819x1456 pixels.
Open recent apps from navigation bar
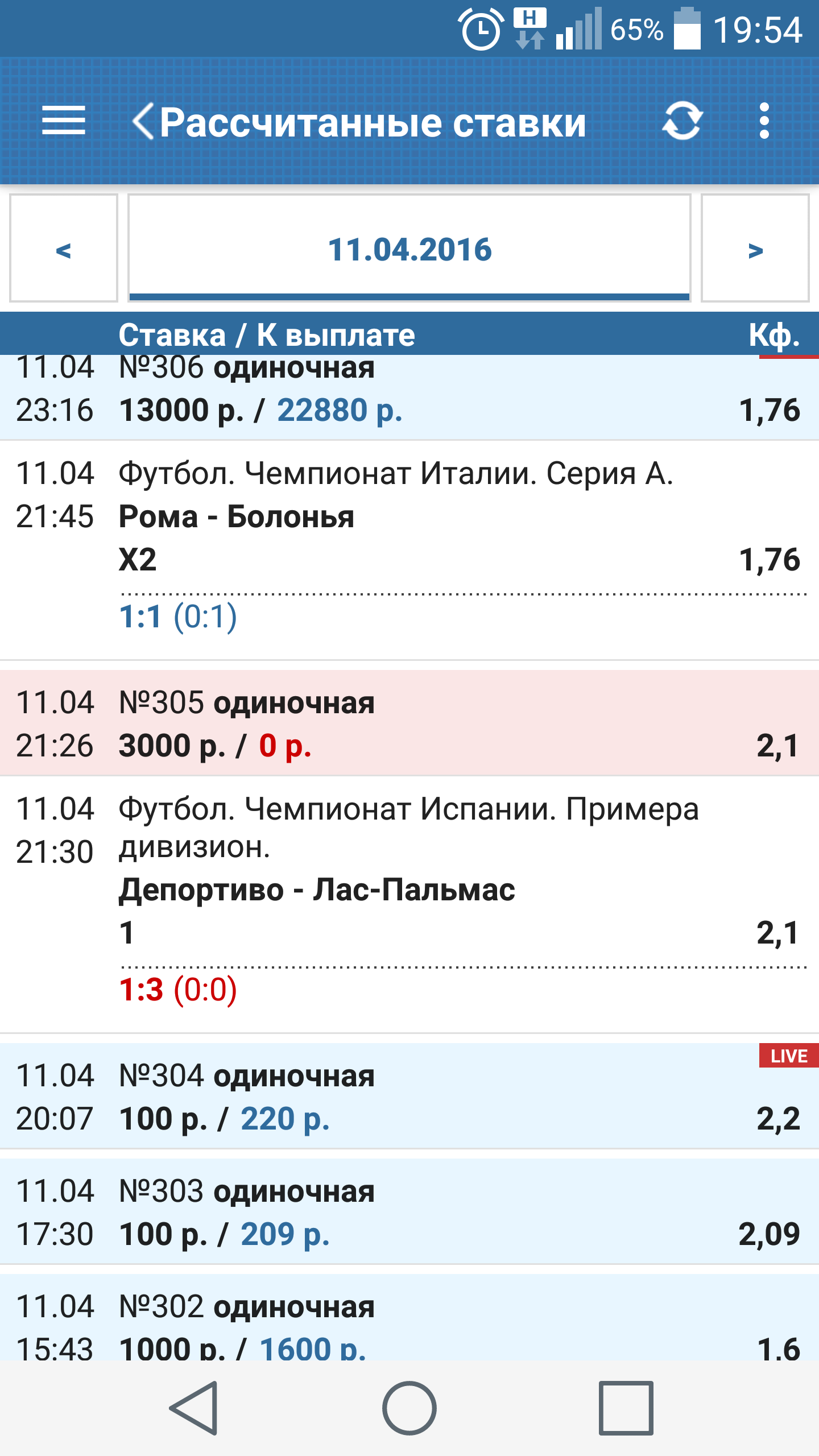(x=626, y=1408)
